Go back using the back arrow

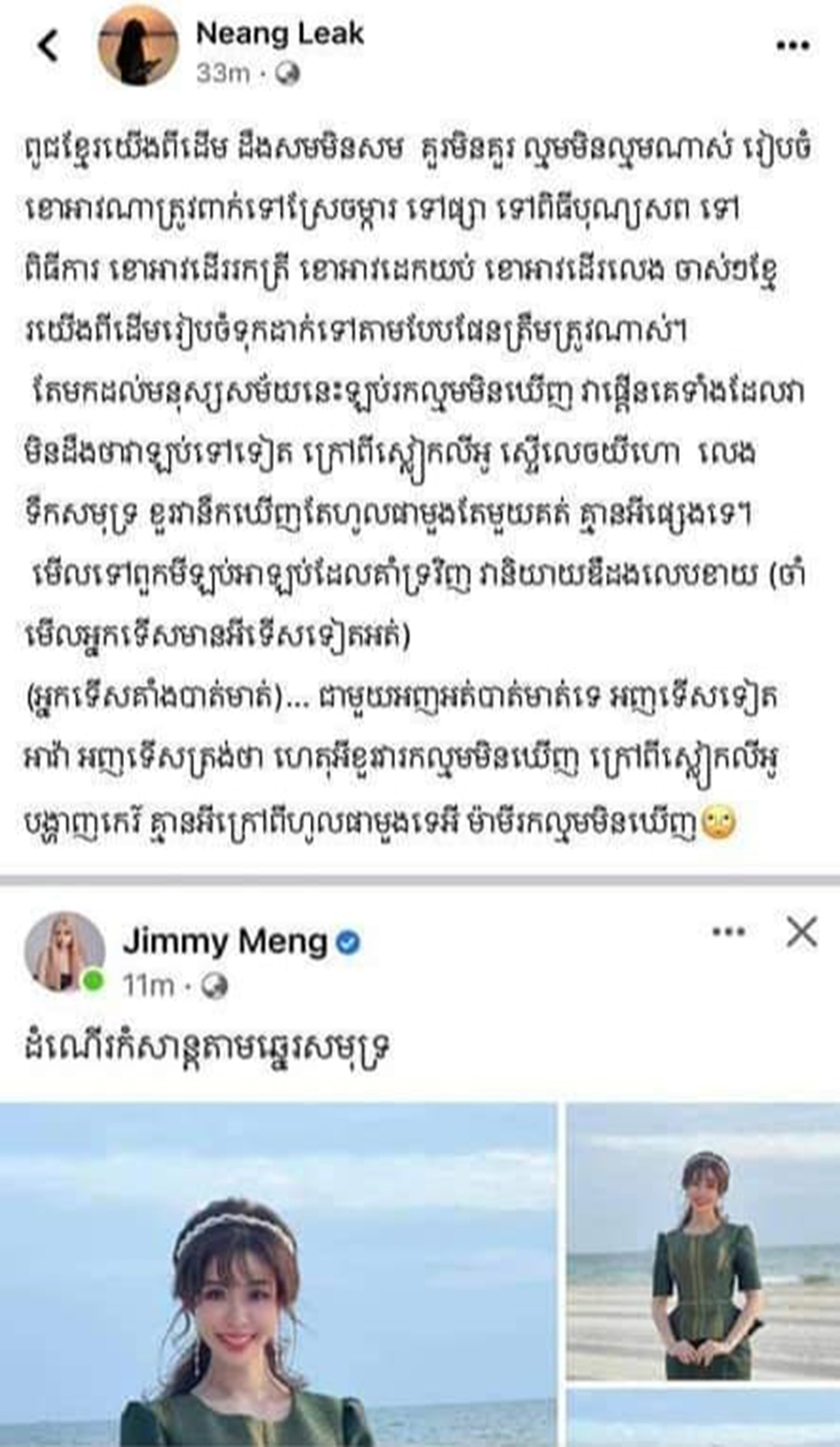pyautogui.click(x=48, y=45)
